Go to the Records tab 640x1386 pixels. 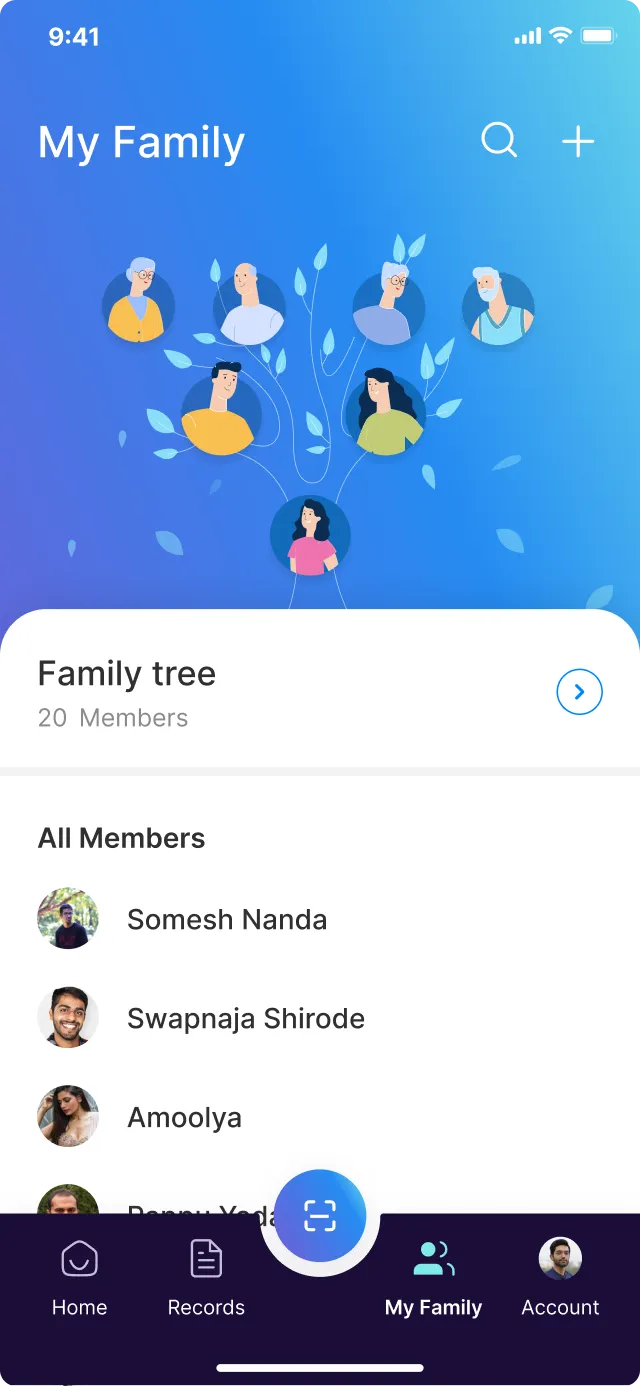pyautogui.click(x=206, y=1278)
